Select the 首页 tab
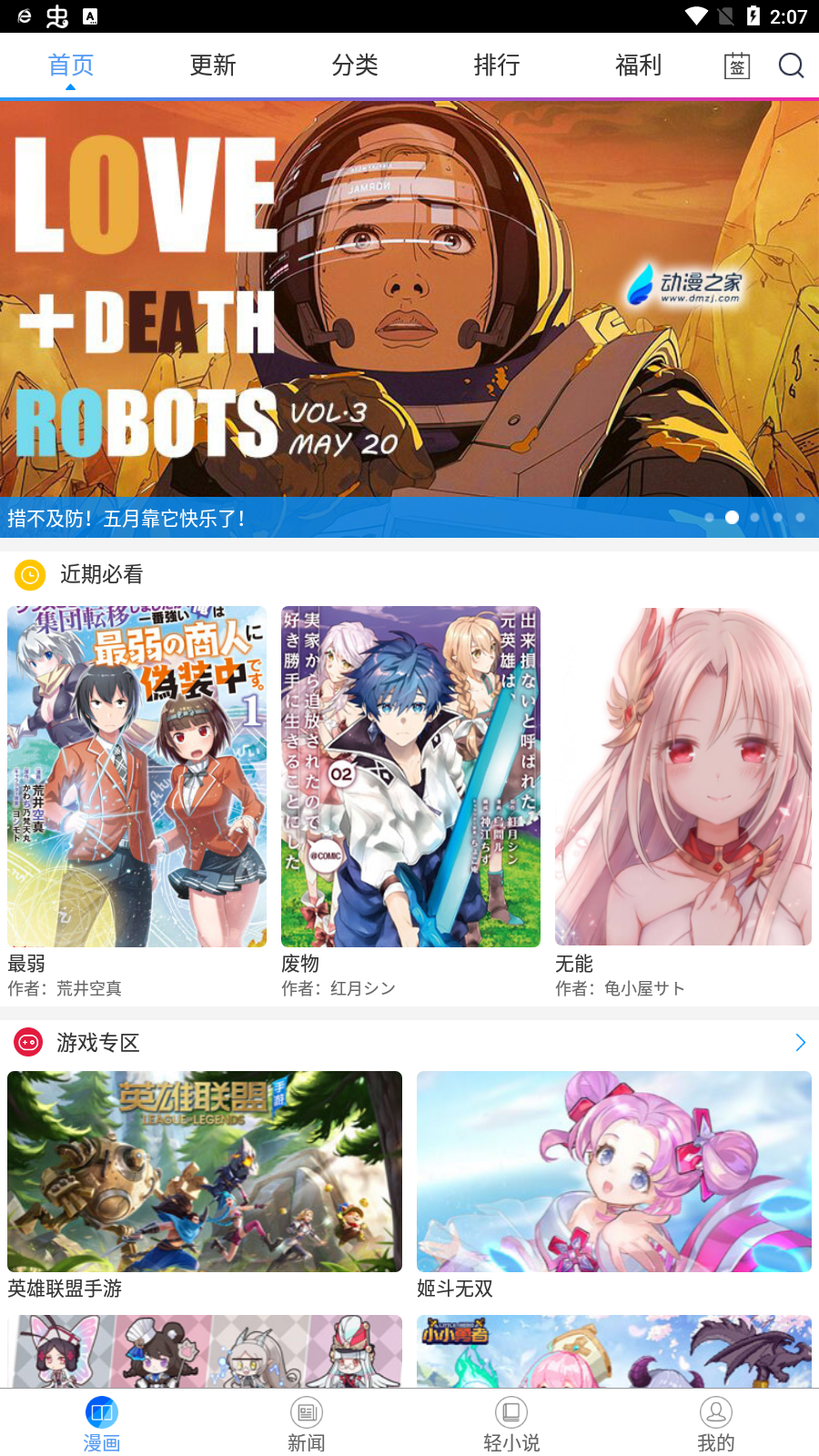Screen dimensions: 819x1456 71,66
